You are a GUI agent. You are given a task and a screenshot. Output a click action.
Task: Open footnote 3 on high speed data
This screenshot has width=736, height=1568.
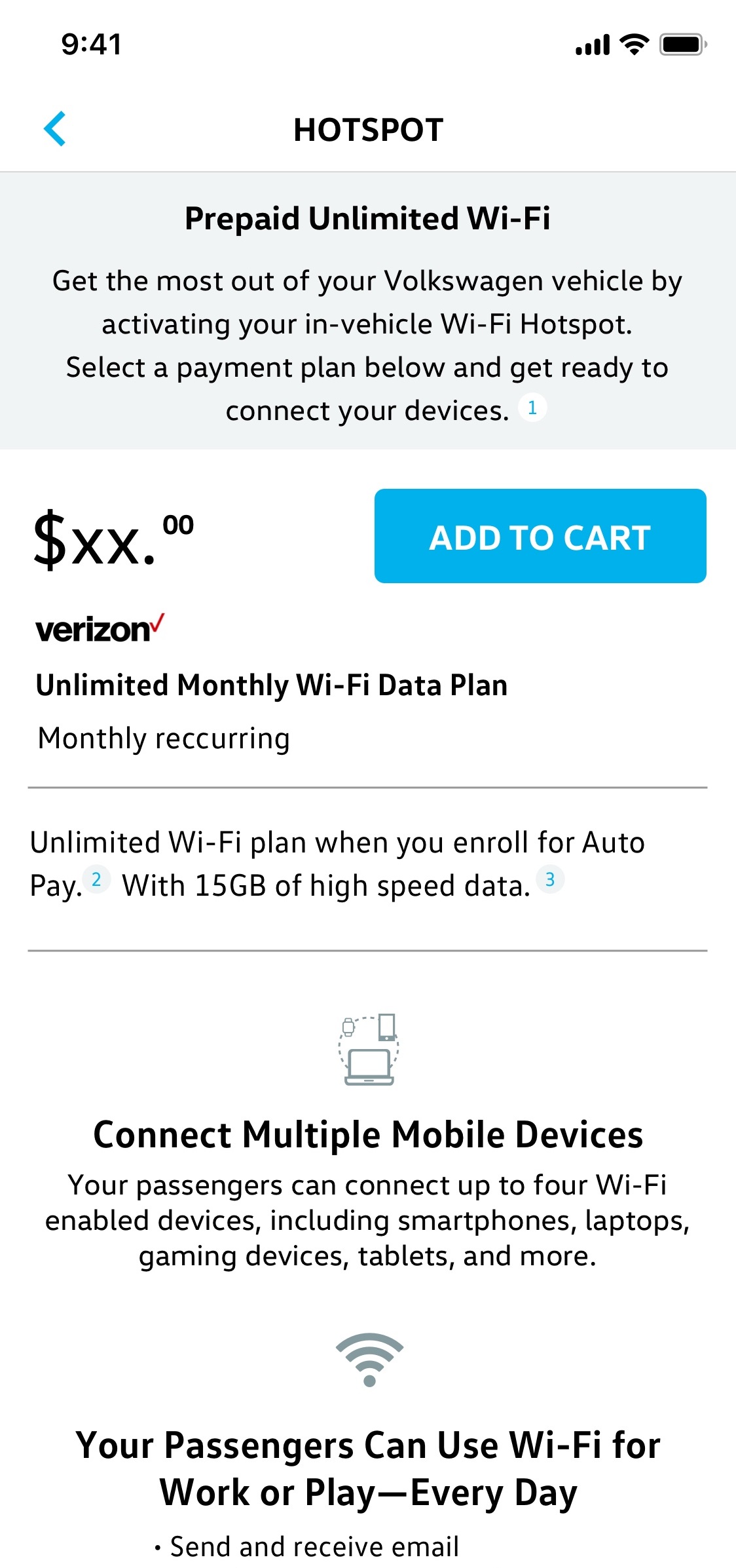[x=550, y=879]
